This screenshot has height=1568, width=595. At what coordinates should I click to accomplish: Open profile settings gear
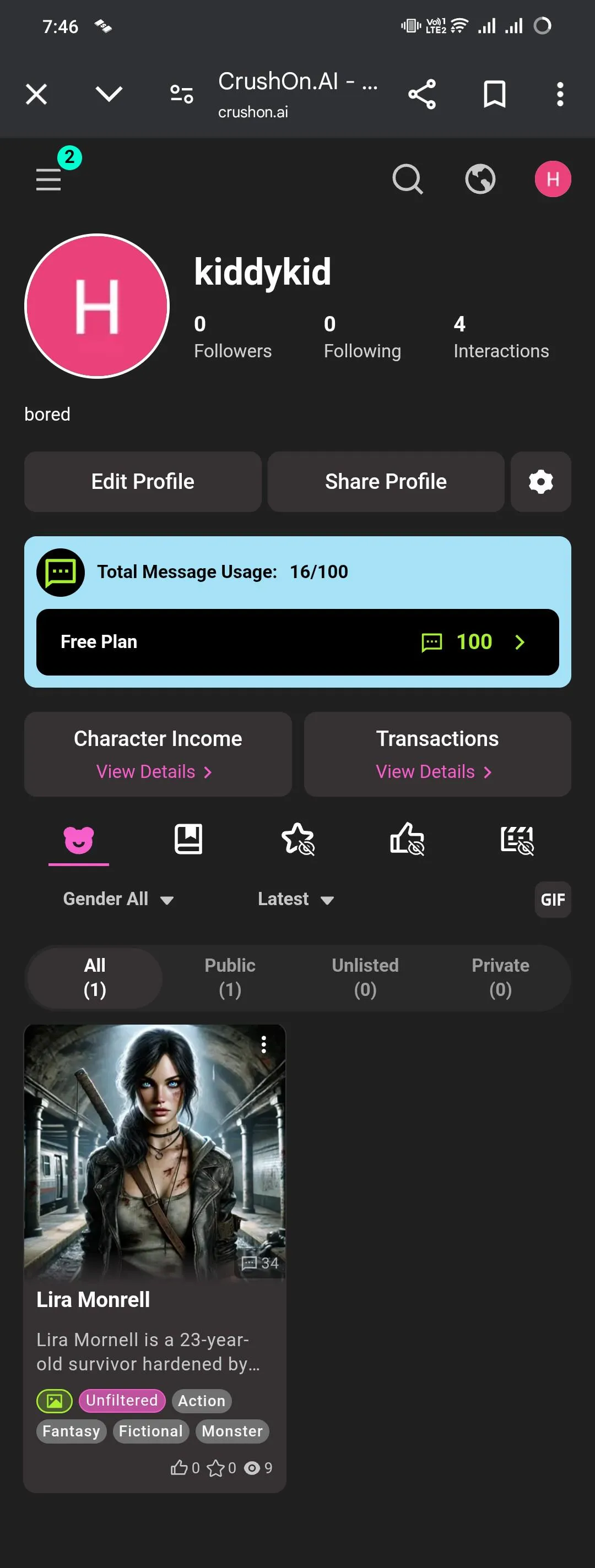click(540, 482)
